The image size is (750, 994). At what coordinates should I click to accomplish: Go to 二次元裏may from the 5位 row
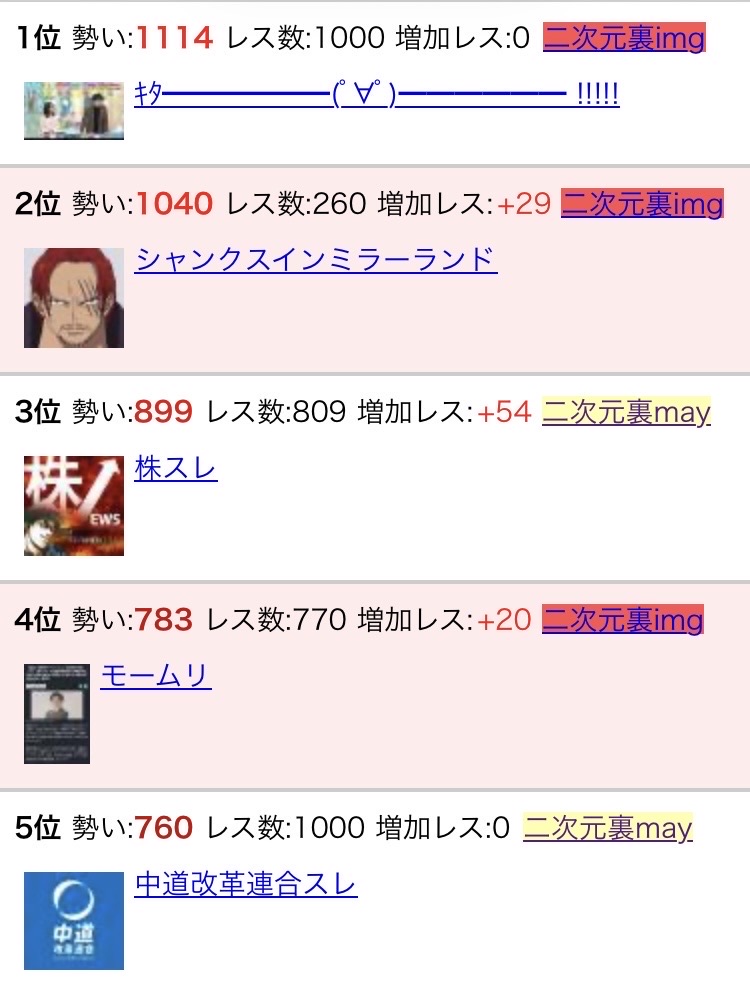coord(608,828)
